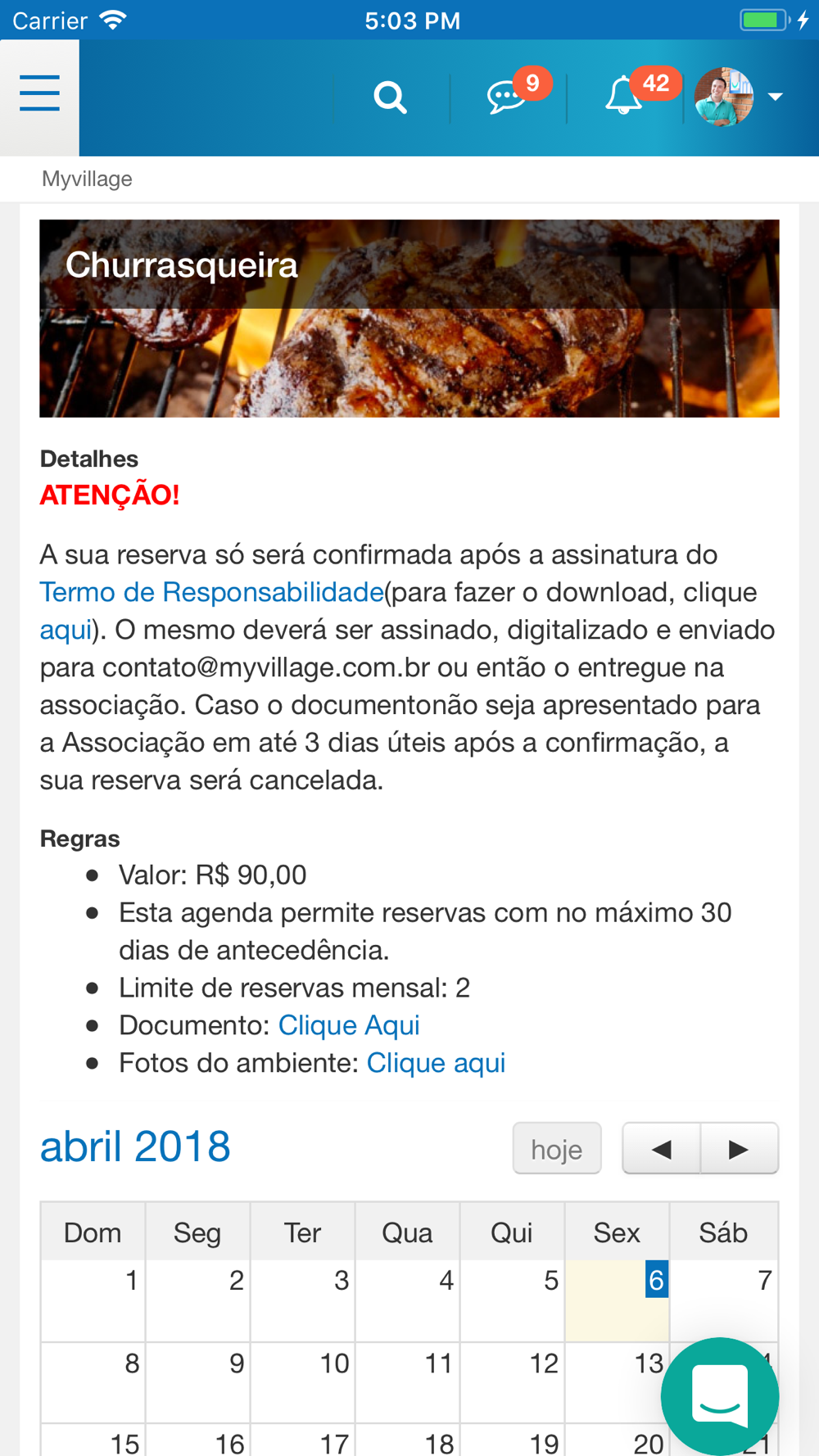Open Documento 'Clique Aqui' link
819x1456 pixels.
coord(349,1025)
